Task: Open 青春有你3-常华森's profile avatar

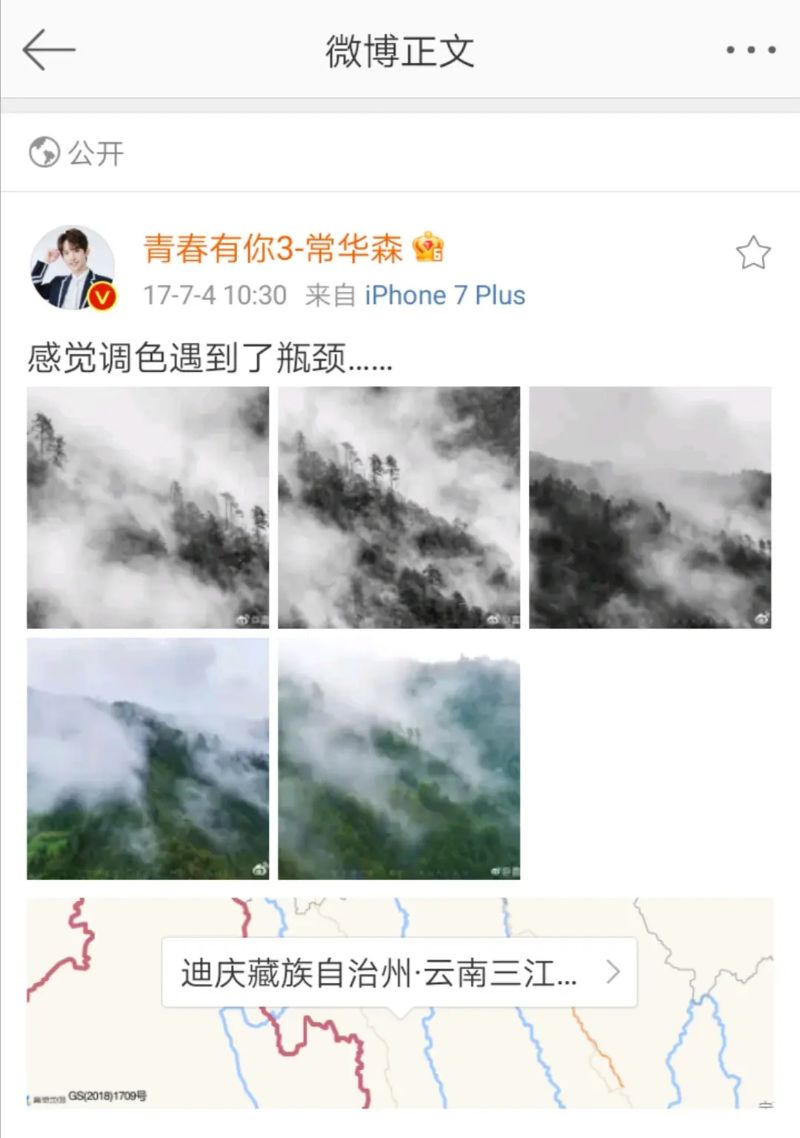Action: tap(73, 267)
